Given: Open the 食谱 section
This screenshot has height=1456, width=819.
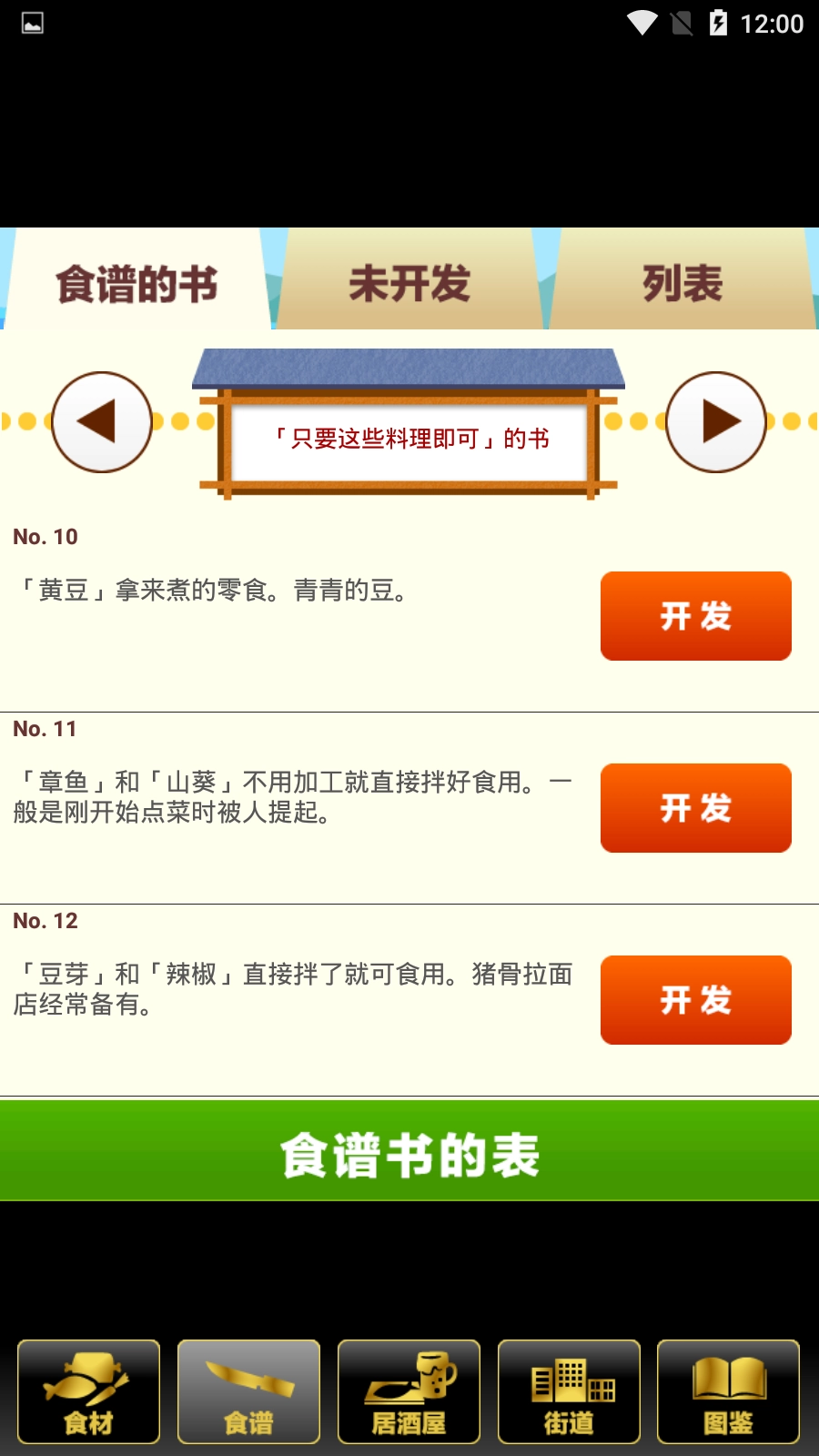Looking at the screenshot, I should pyautogui.click(x=248, y=1391).
